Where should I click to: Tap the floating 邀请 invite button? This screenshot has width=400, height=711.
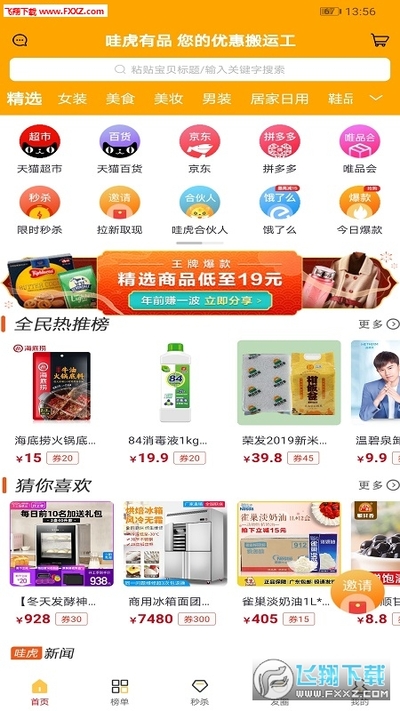357,592
